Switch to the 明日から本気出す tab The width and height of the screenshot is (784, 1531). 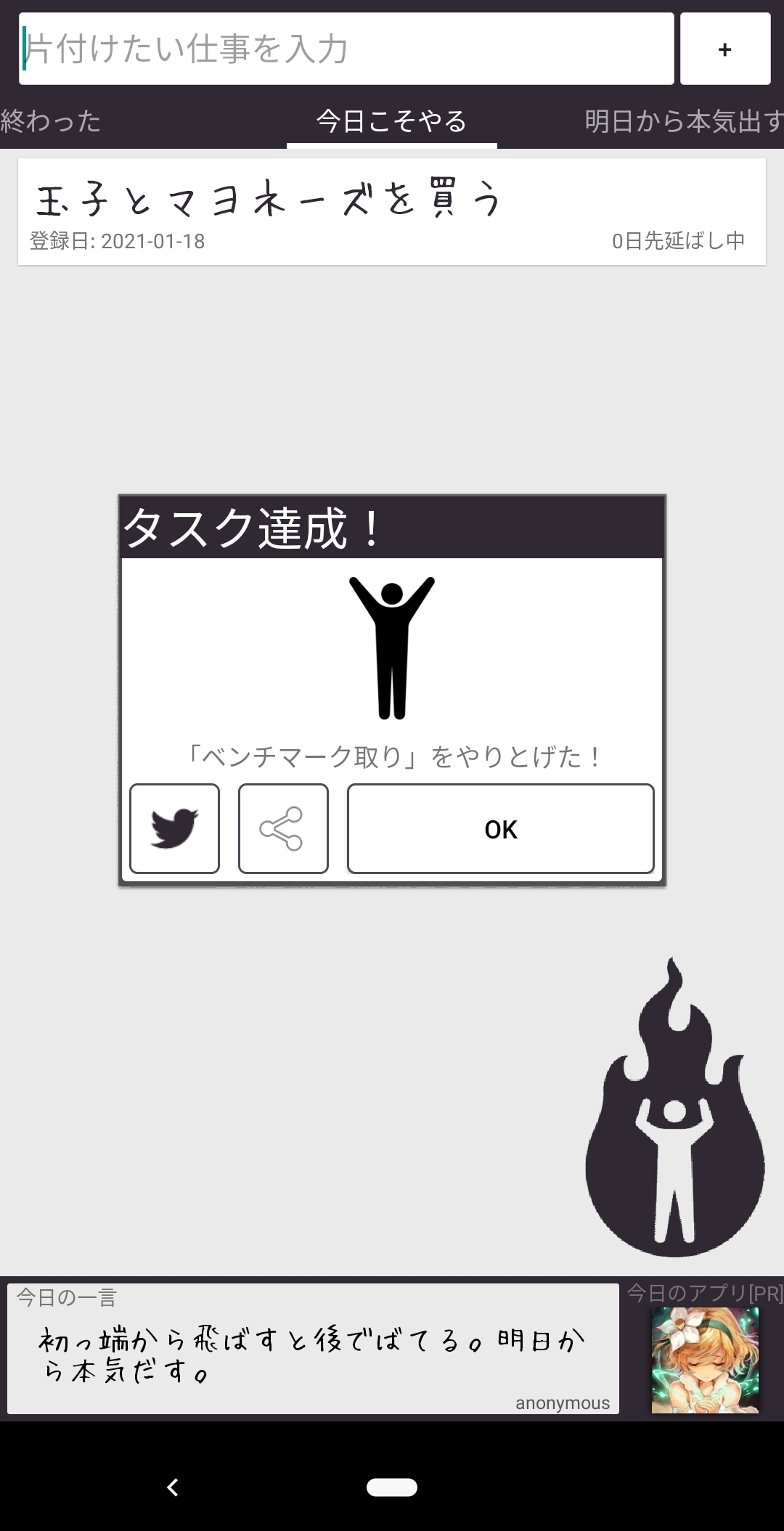coord(684,121)
